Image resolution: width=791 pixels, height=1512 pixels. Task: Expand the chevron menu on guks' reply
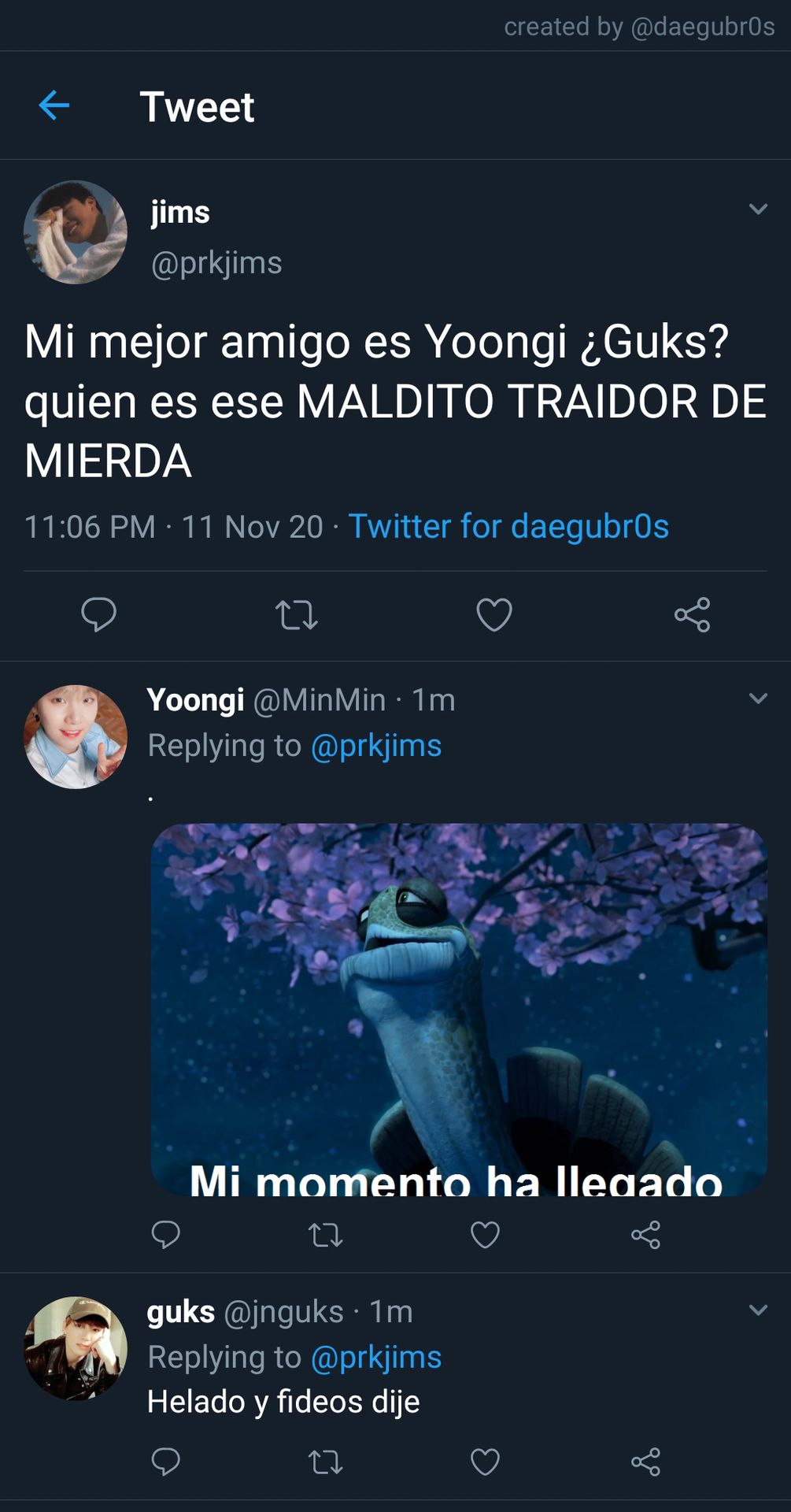[x=758, y=1310]
